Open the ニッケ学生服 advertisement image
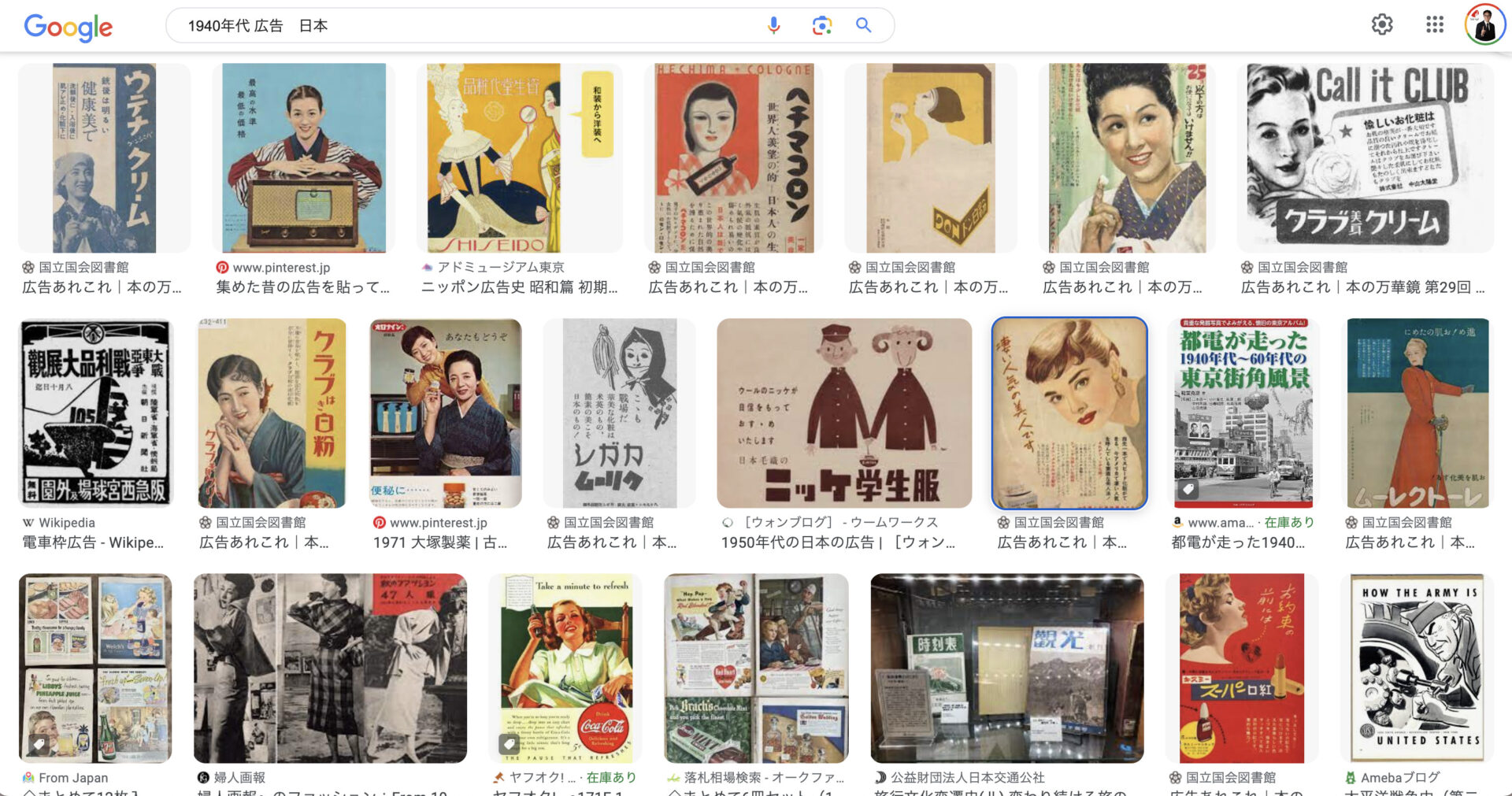The width and height of the screenshot is (1512, 796). pyautogui.click(x=843, y=413)
